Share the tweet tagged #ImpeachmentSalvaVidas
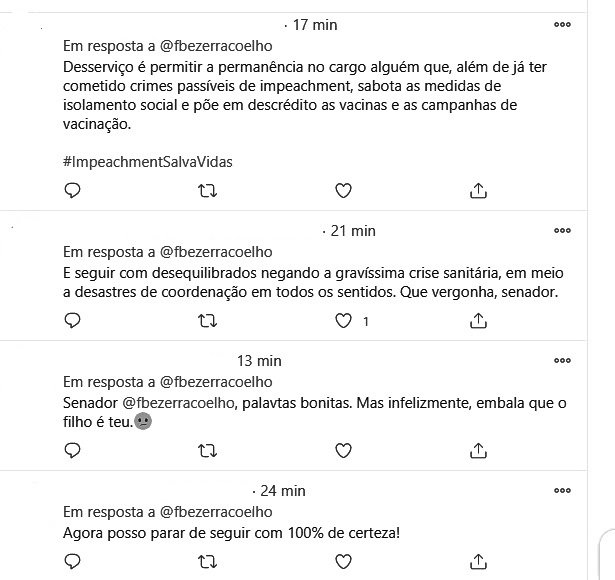The width and height of the screenshot is (615, 580). 478,190
